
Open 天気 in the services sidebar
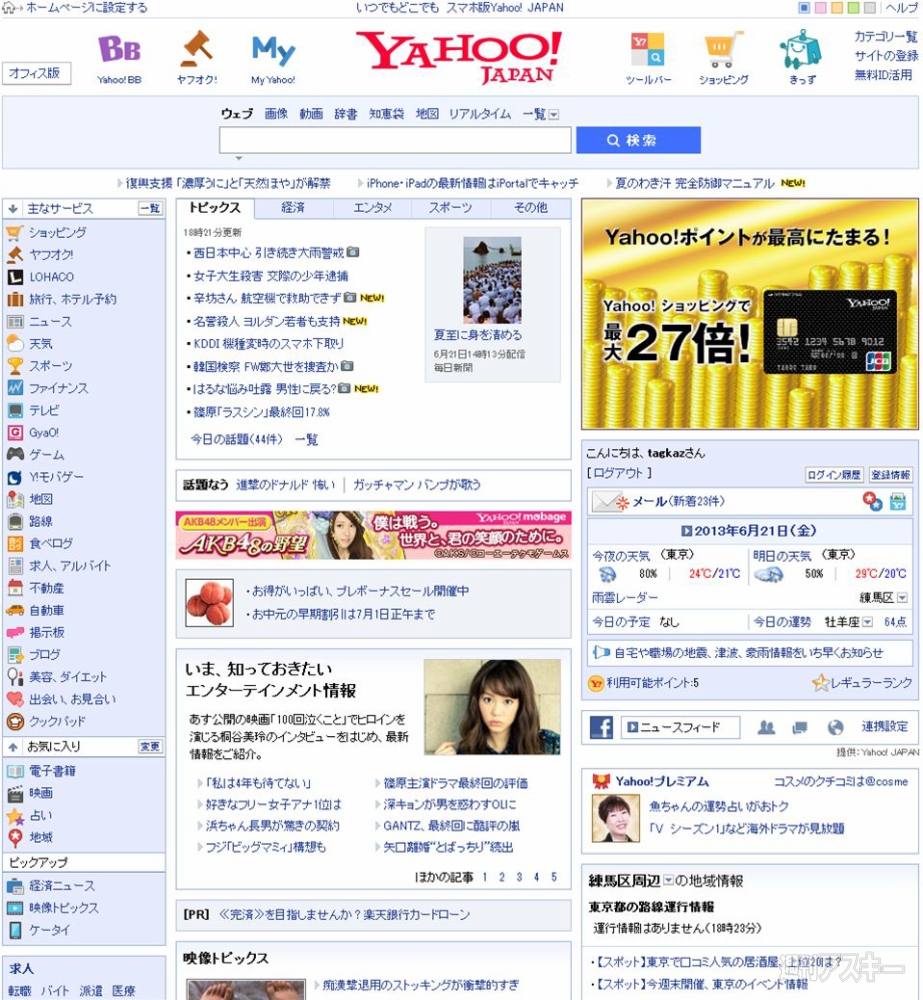tap(41, 343)
